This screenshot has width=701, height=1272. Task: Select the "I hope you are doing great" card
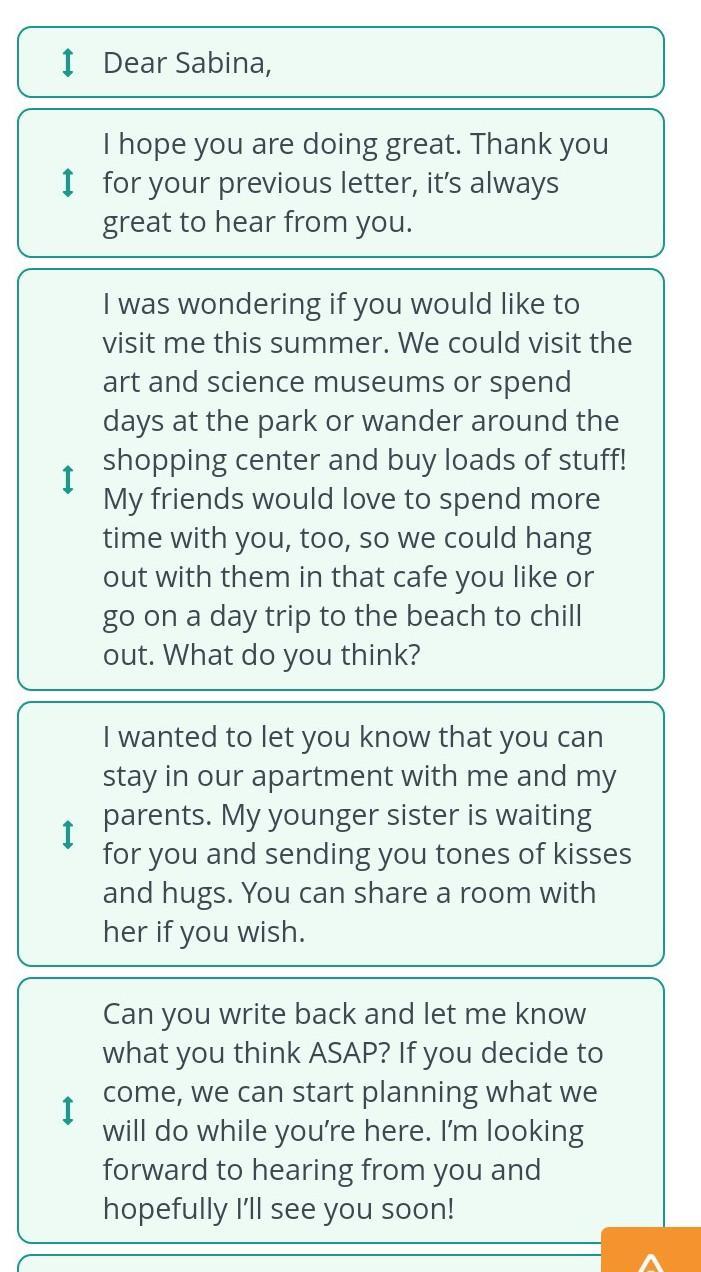click(340, 183)
